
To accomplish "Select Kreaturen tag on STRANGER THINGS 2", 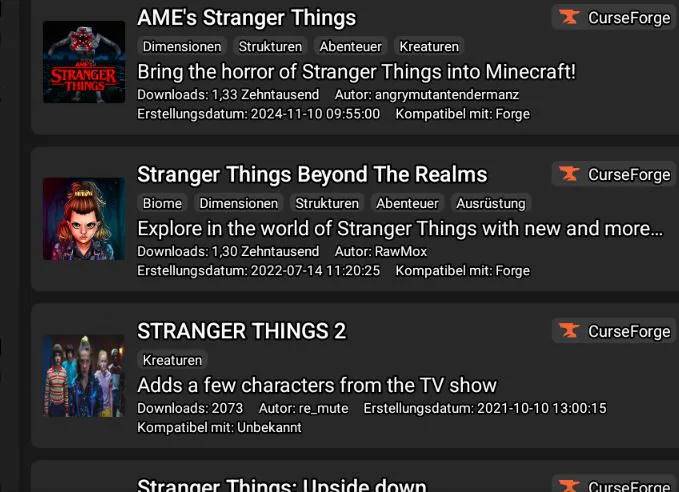I will [x=172, y=360].
